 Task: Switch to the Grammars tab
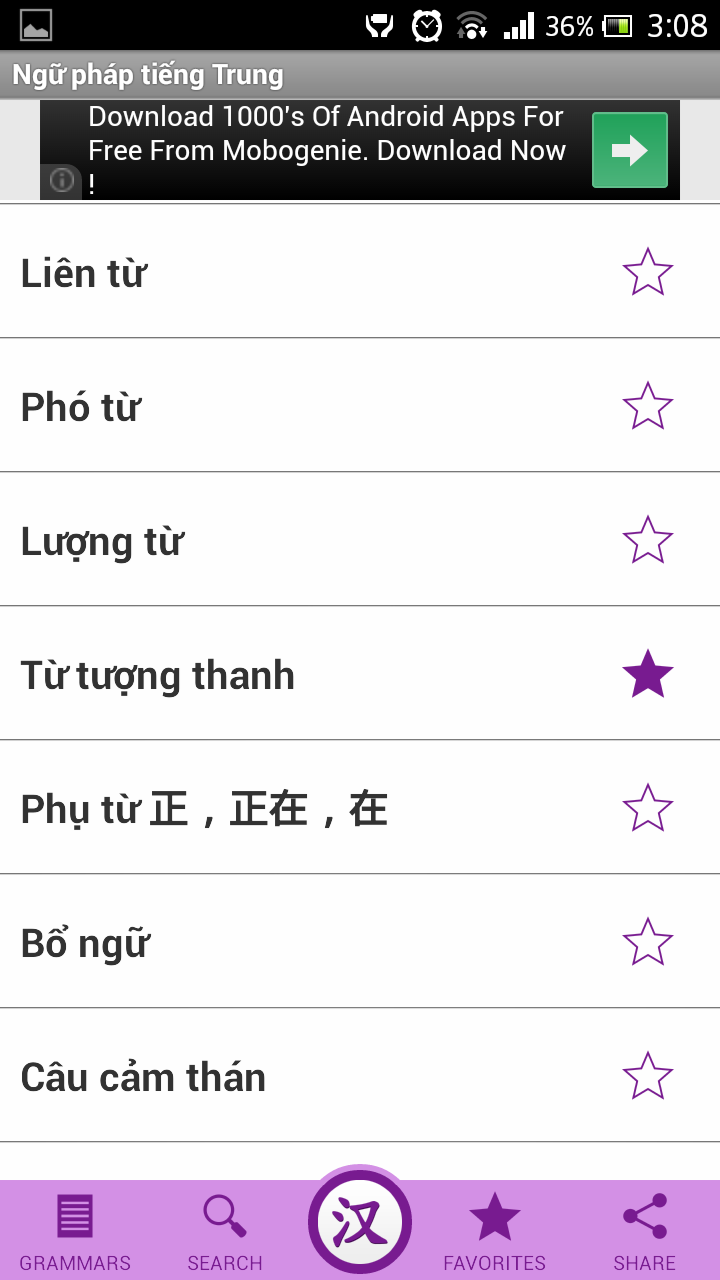pos(75,1232)
